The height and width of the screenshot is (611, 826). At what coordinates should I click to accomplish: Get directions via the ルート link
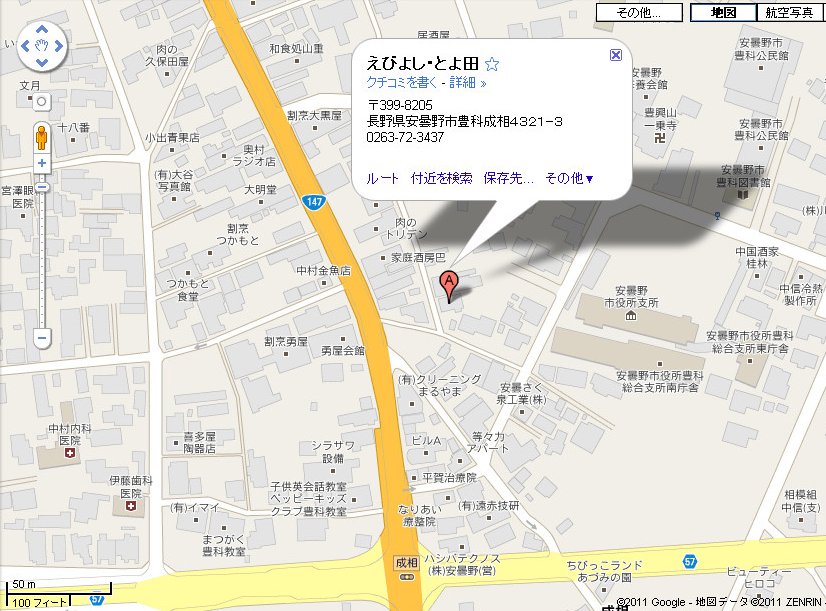383,178
